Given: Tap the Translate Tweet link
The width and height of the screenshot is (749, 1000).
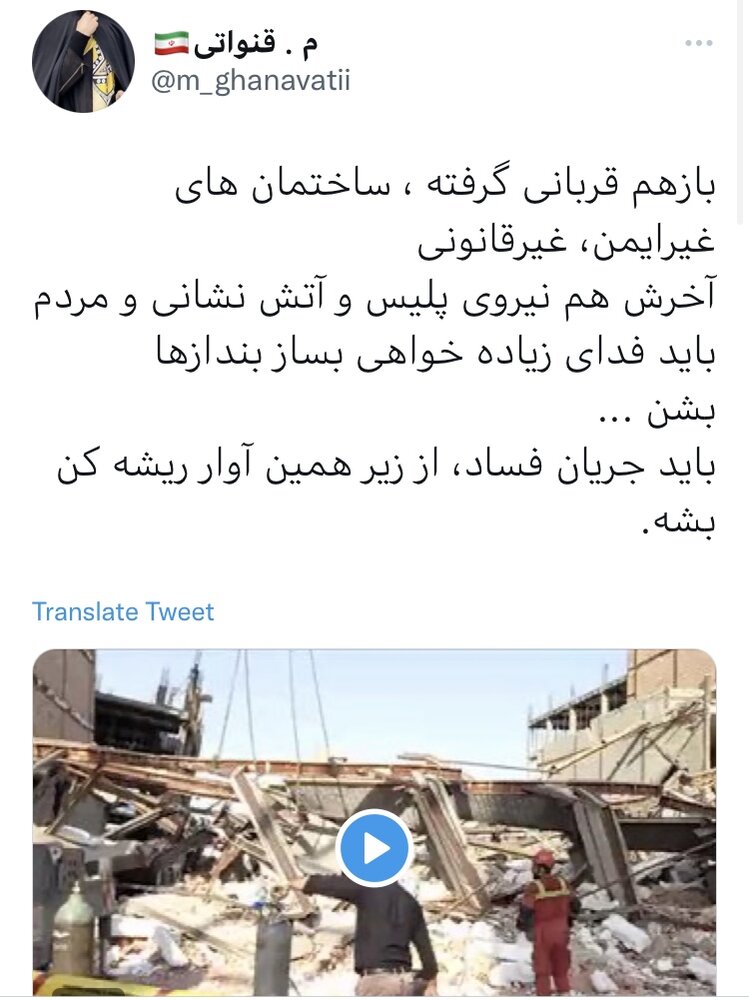Looking at the screenshot, I should coord(123,611).
